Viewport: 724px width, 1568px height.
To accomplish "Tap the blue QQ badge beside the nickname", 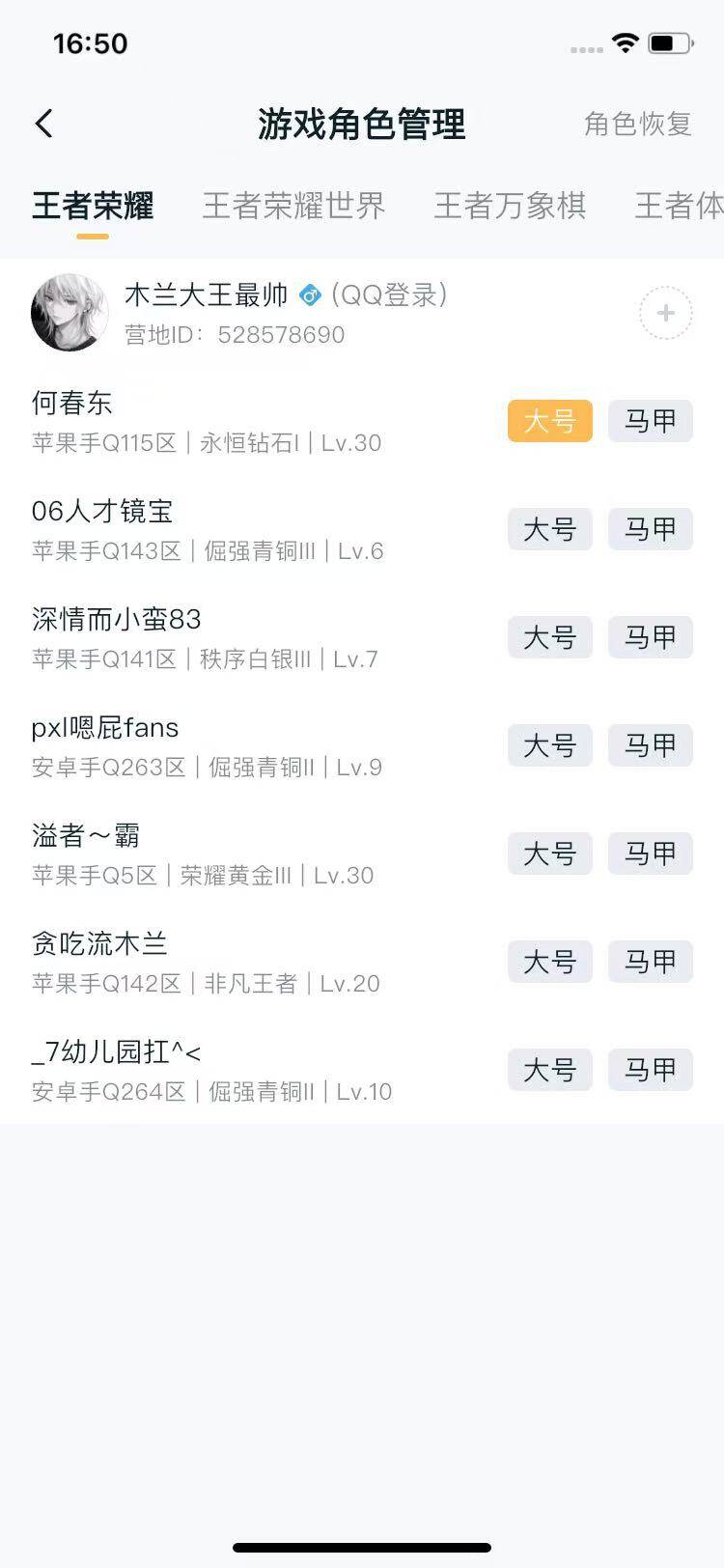I will [310, 296].
